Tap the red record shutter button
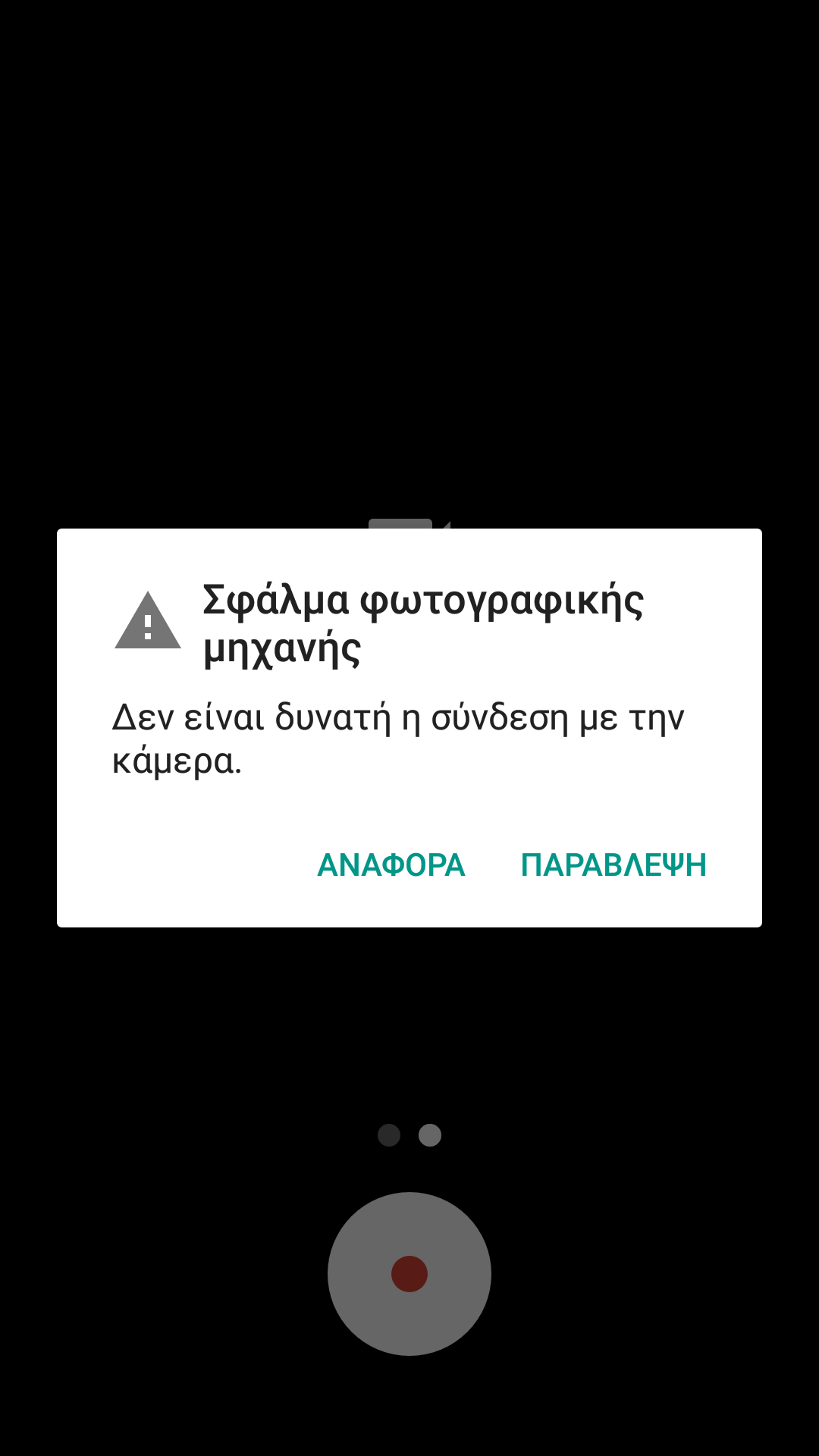 point(409,1274)
